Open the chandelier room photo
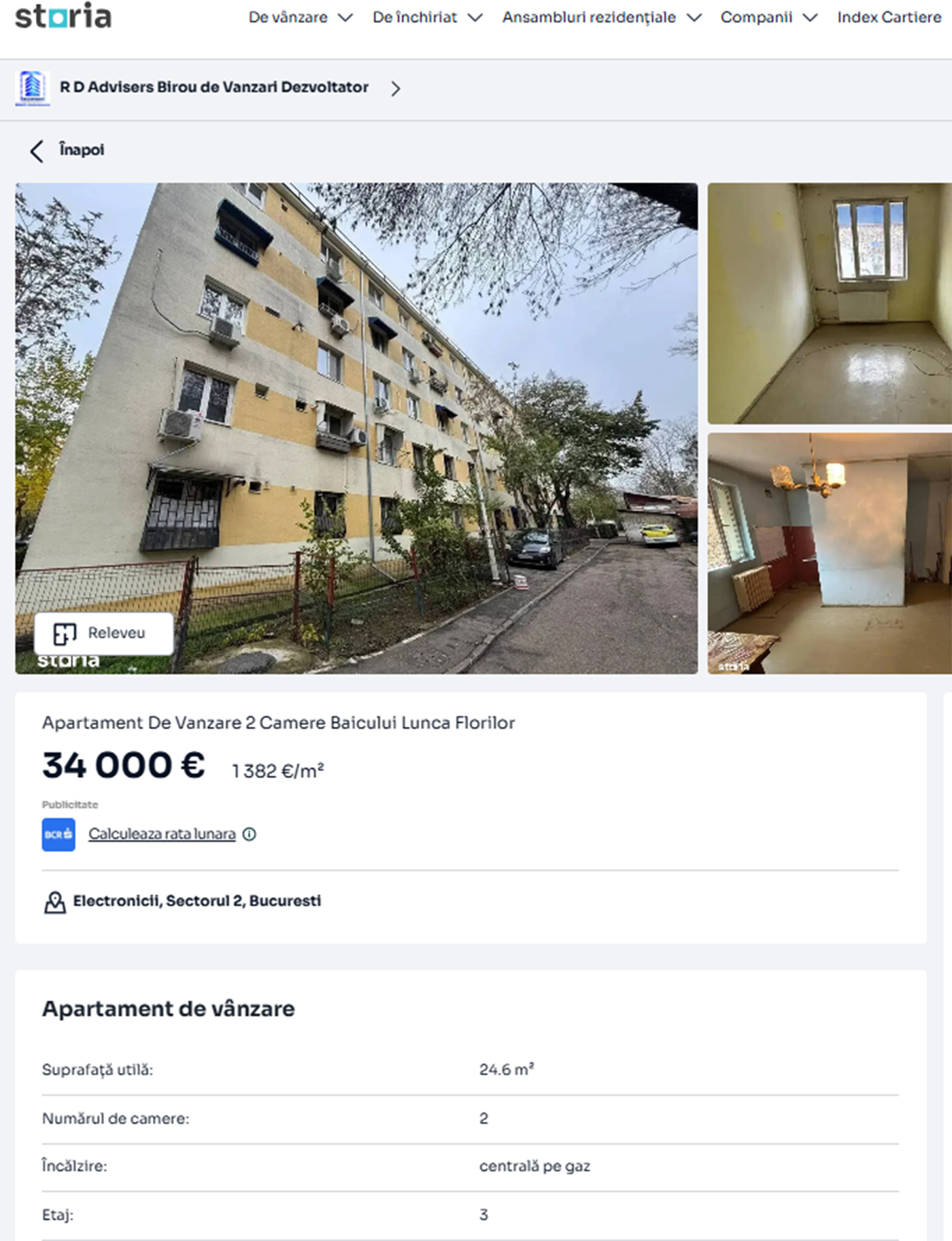This screenshot has width=952, height=1241. [830, 554]
